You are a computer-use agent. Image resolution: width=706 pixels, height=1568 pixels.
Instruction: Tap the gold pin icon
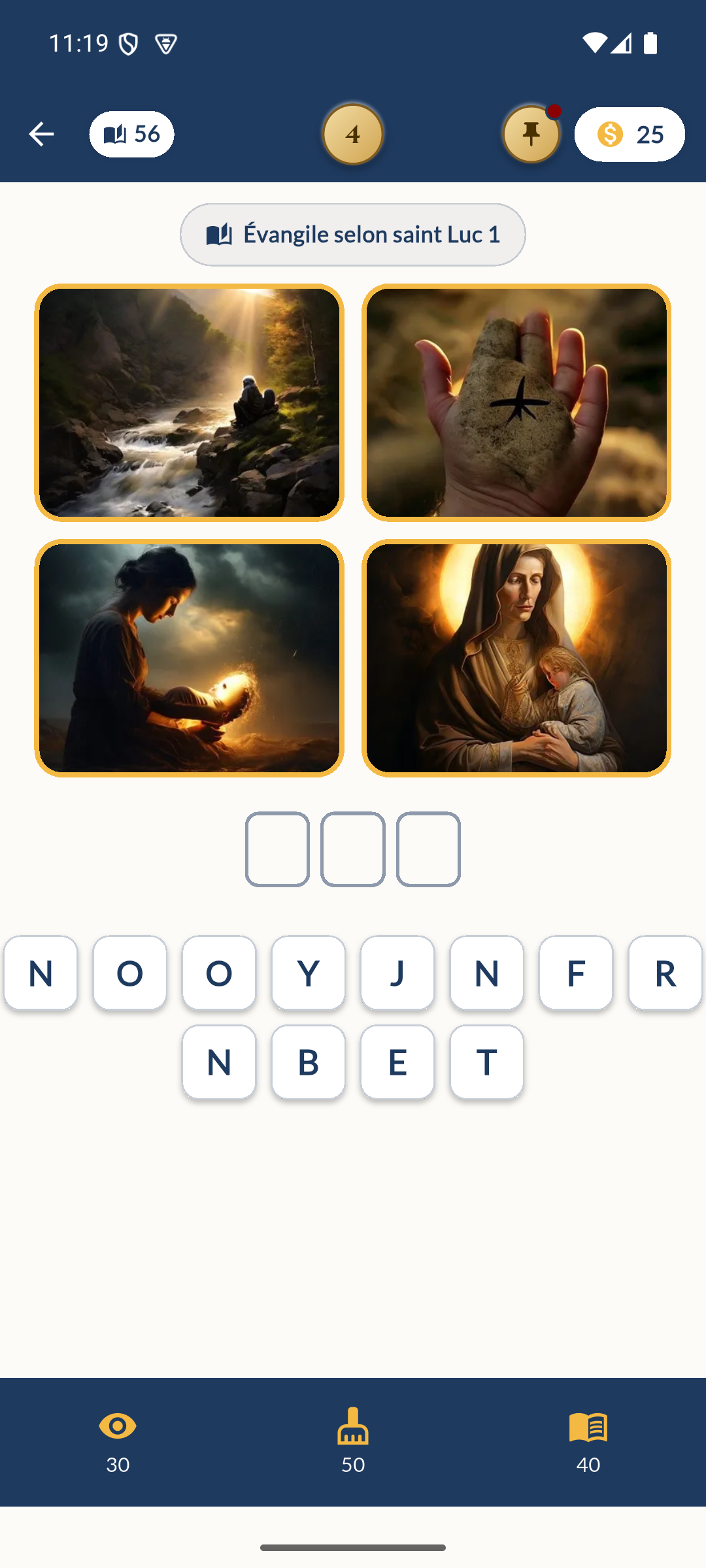pos(531,135)
